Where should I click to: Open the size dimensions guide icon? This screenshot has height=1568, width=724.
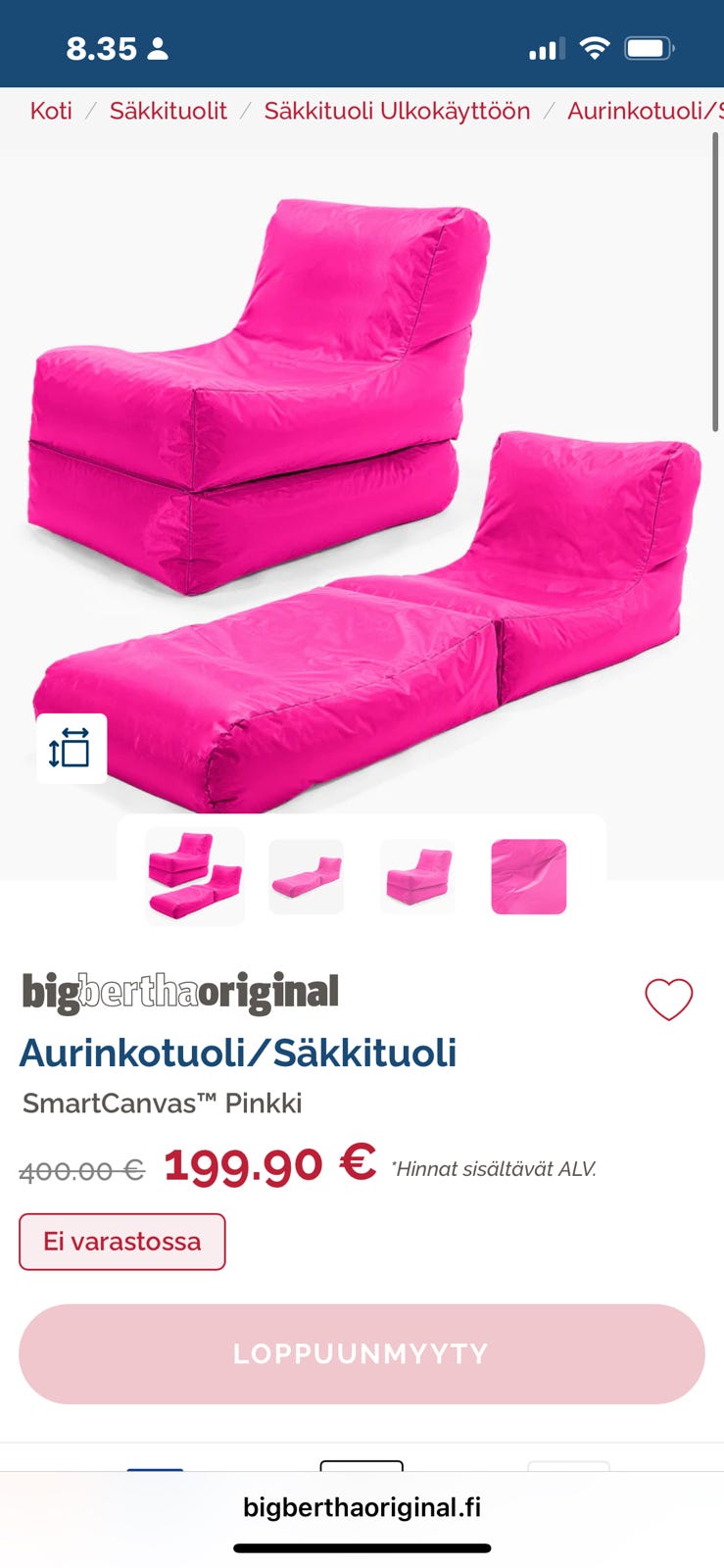pos(72,750)
